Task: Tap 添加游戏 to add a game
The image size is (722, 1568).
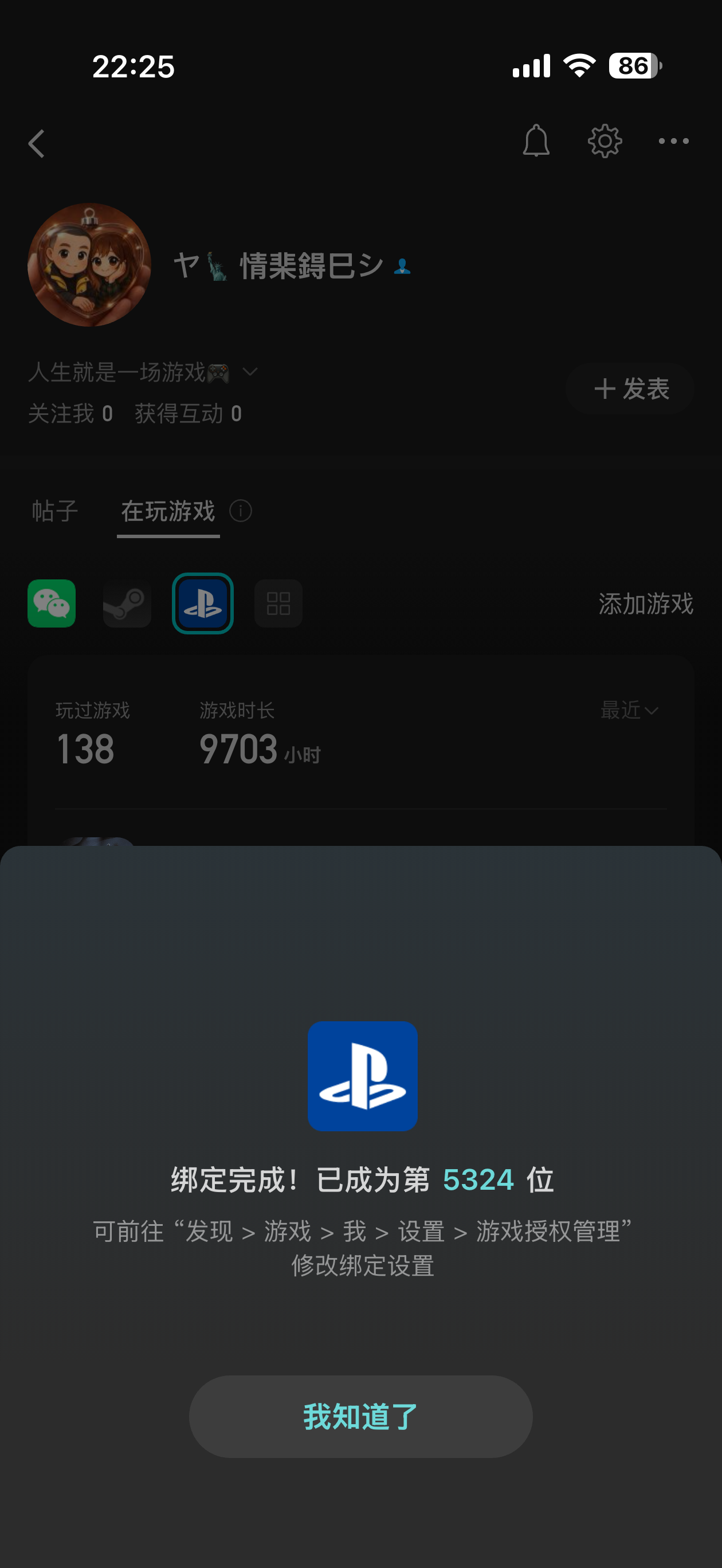Action: [x=645, y=603]
